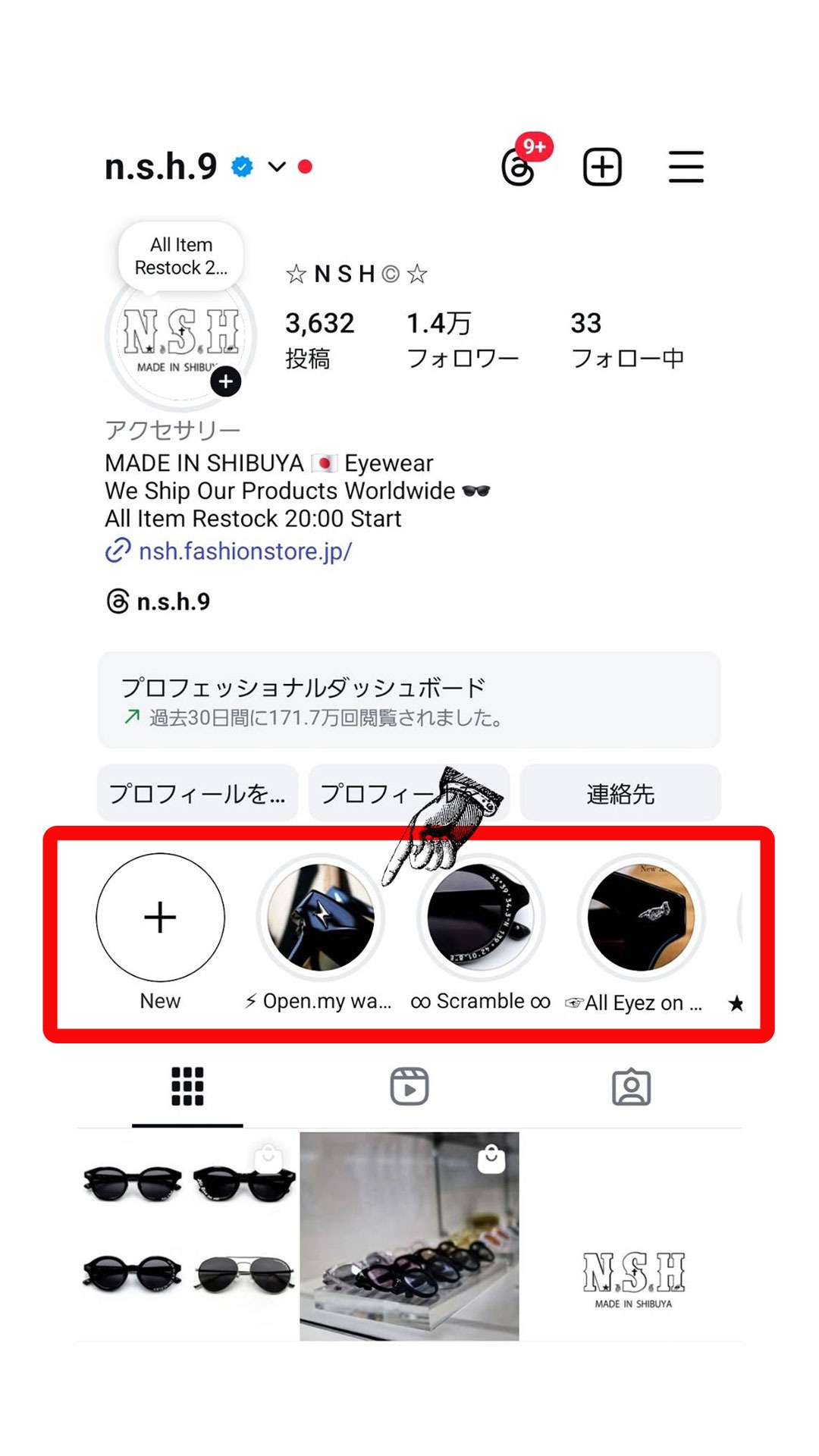Expand the n.s.h.9 account switcher

point(277,167)
